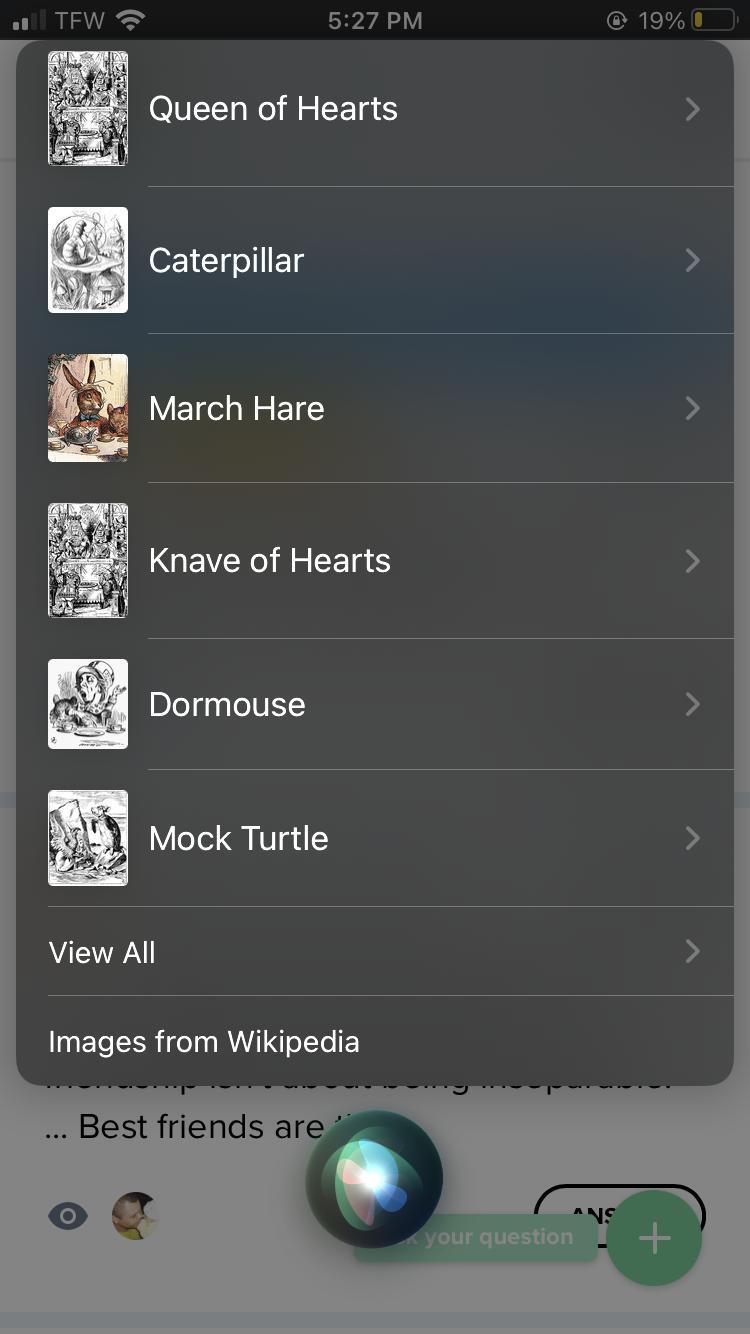
Task: Open March Hare details
Action: [374, 408]
